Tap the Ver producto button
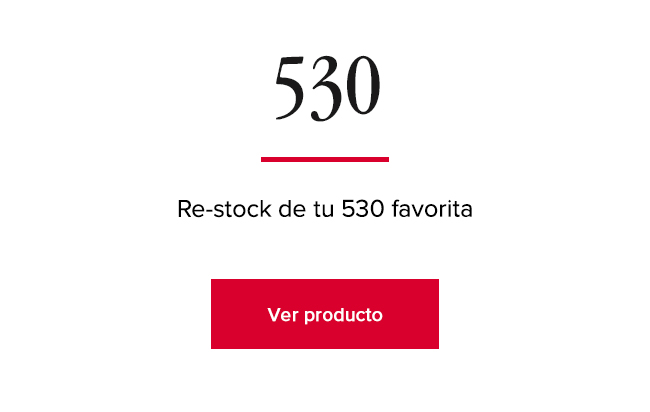650x412 pixels. (325, 314)
